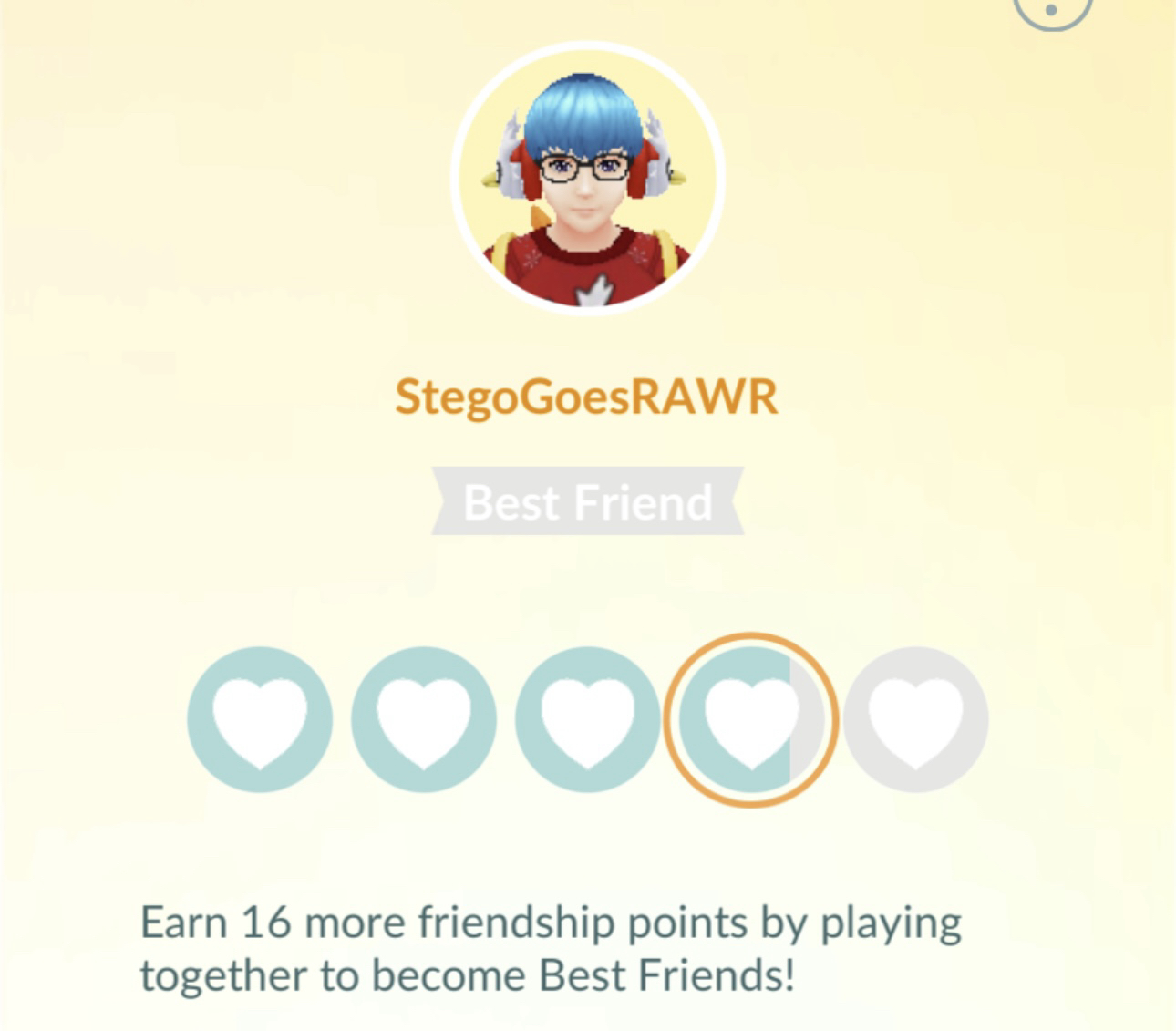Open the more options menu icon
Viewport: 1176px width, 1031px height.
click(x=1052, y=9)
